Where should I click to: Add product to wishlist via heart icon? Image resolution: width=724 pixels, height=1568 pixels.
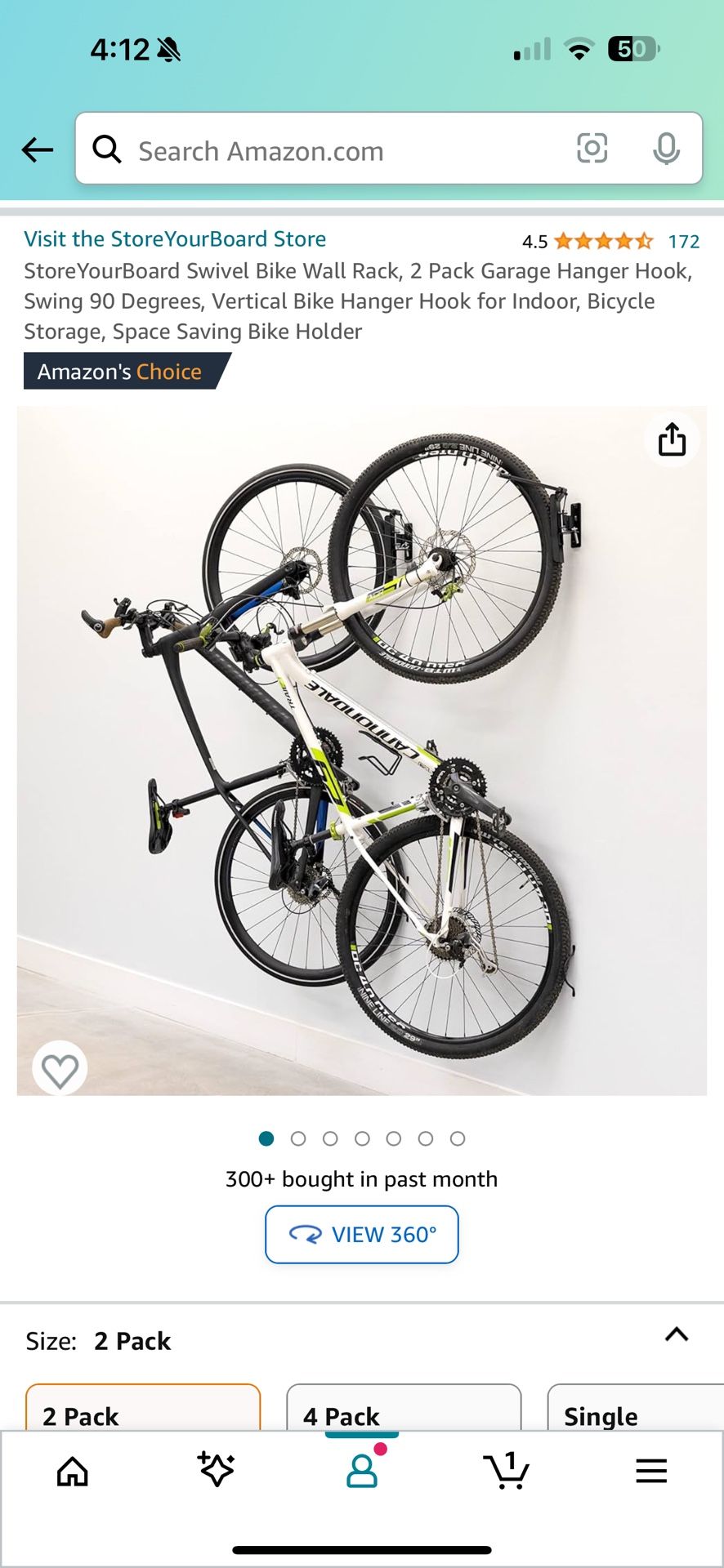[58, 1068]
